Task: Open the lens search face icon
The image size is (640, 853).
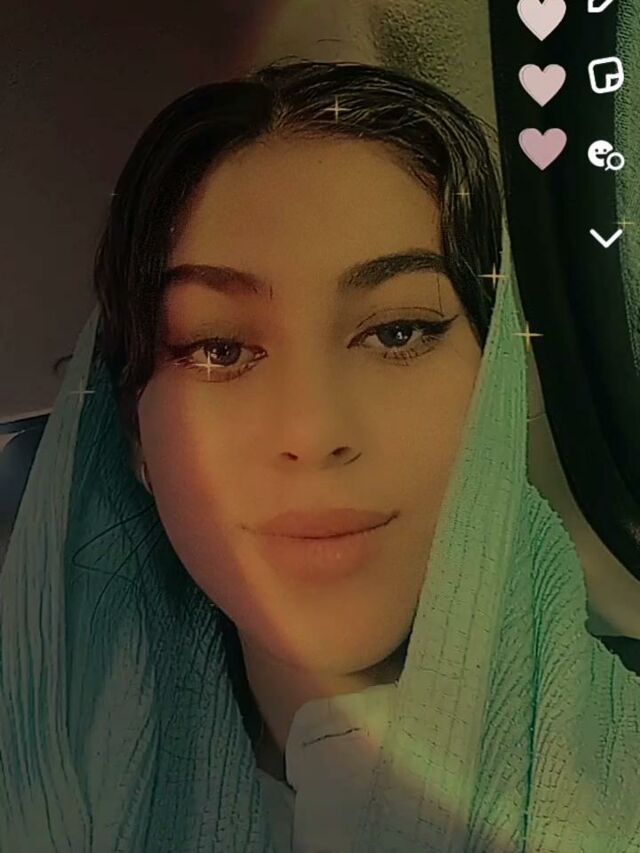Action: [x=605, y=155]
